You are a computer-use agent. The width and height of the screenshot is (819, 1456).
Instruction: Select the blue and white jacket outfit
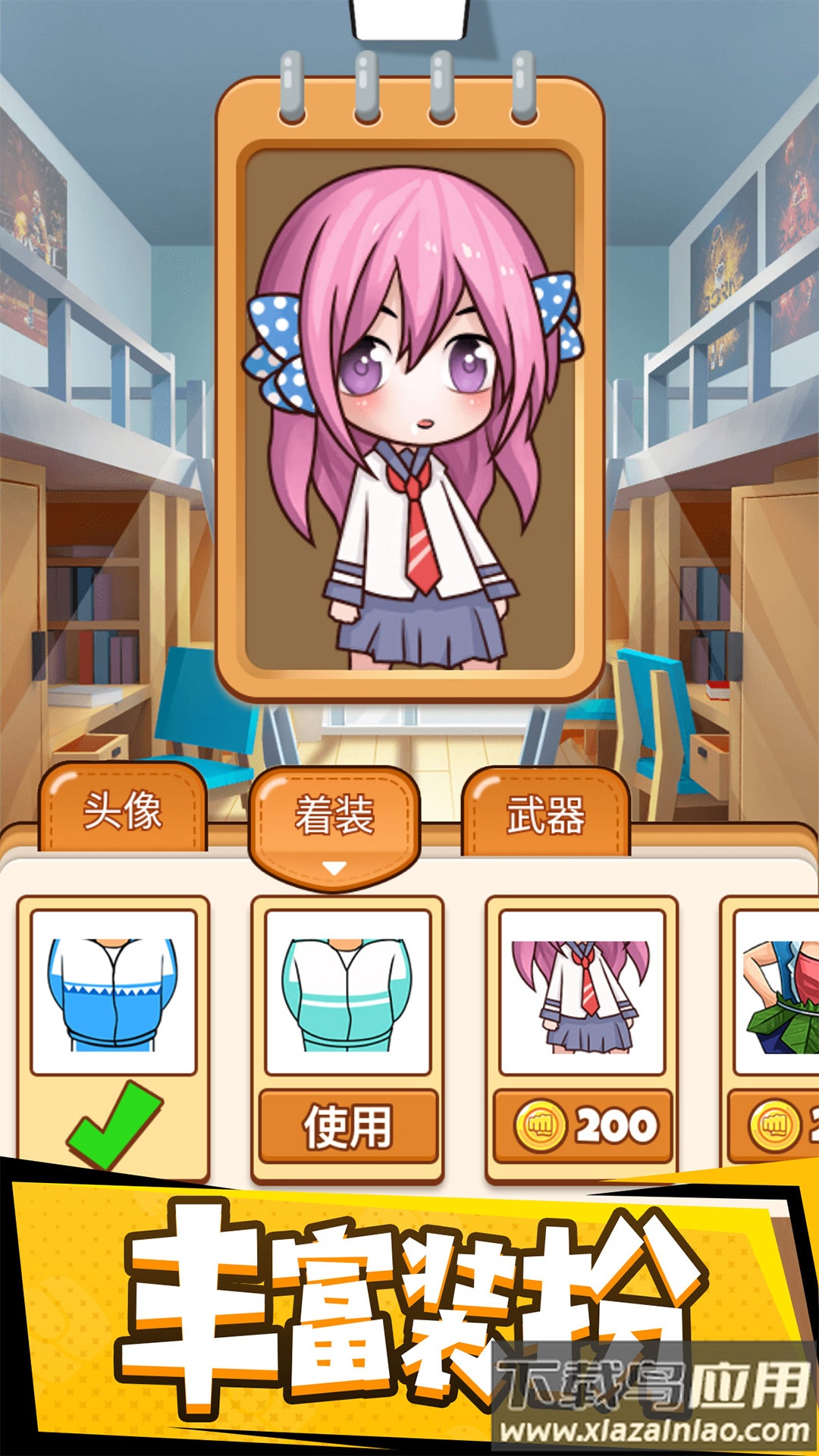pyautogui.click(x=113, y=992)
